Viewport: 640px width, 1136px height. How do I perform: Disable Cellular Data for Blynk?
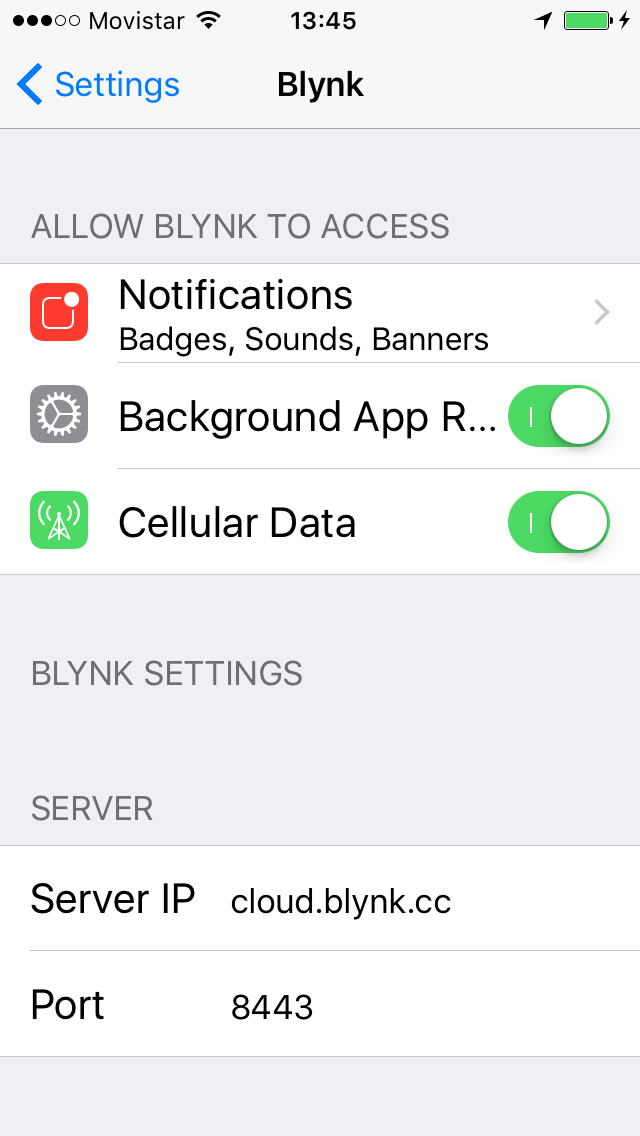(558, 522)
